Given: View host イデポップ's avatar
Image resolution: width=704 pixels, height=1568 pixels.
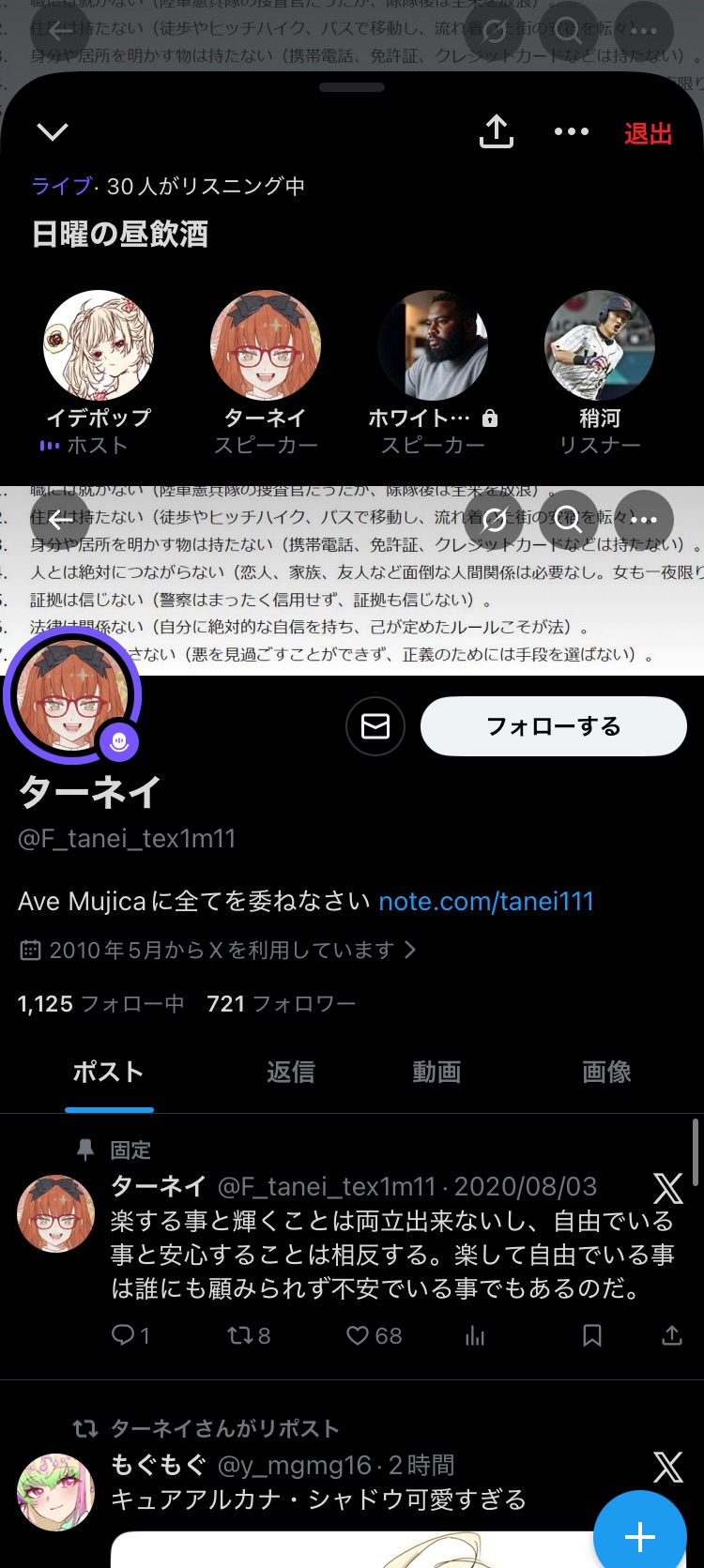Looking at the screenshot, I should pos(99,346).
